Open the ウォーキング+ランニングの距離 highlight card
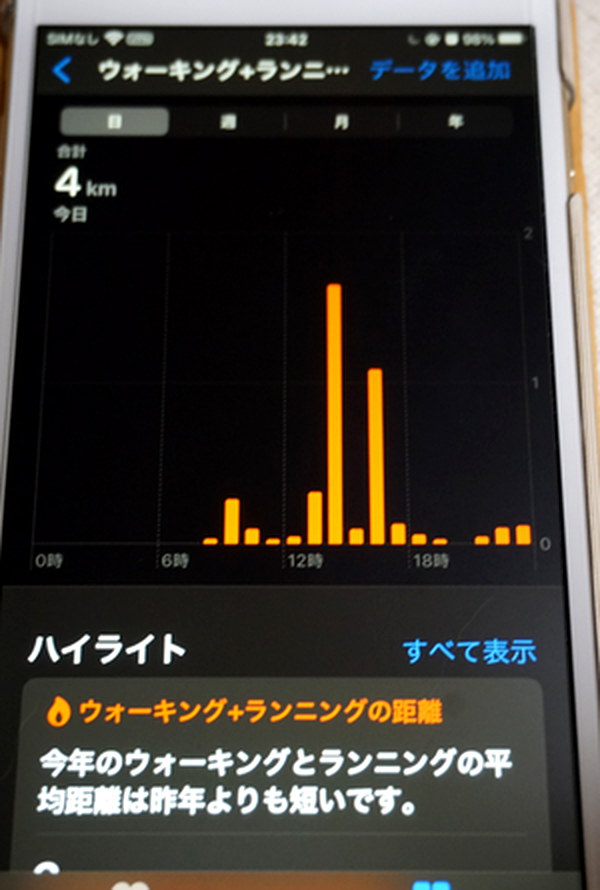 283,760
